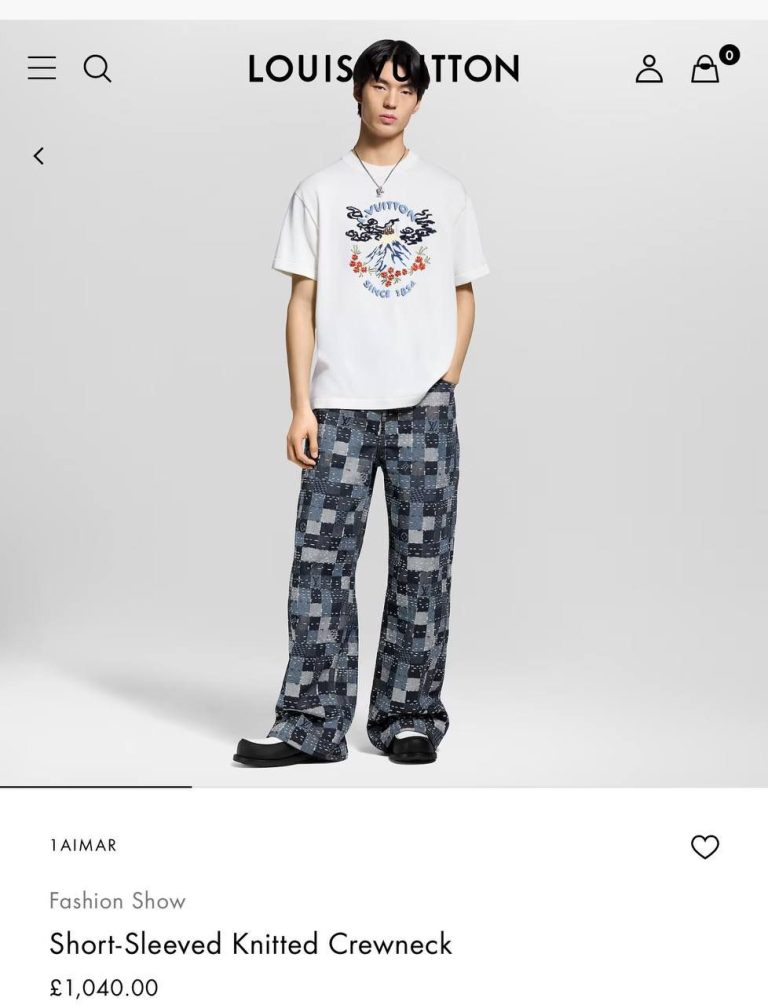This screenshot has width=768, height=1005.
Task: Go back with the left arrow
Action: 39,156
